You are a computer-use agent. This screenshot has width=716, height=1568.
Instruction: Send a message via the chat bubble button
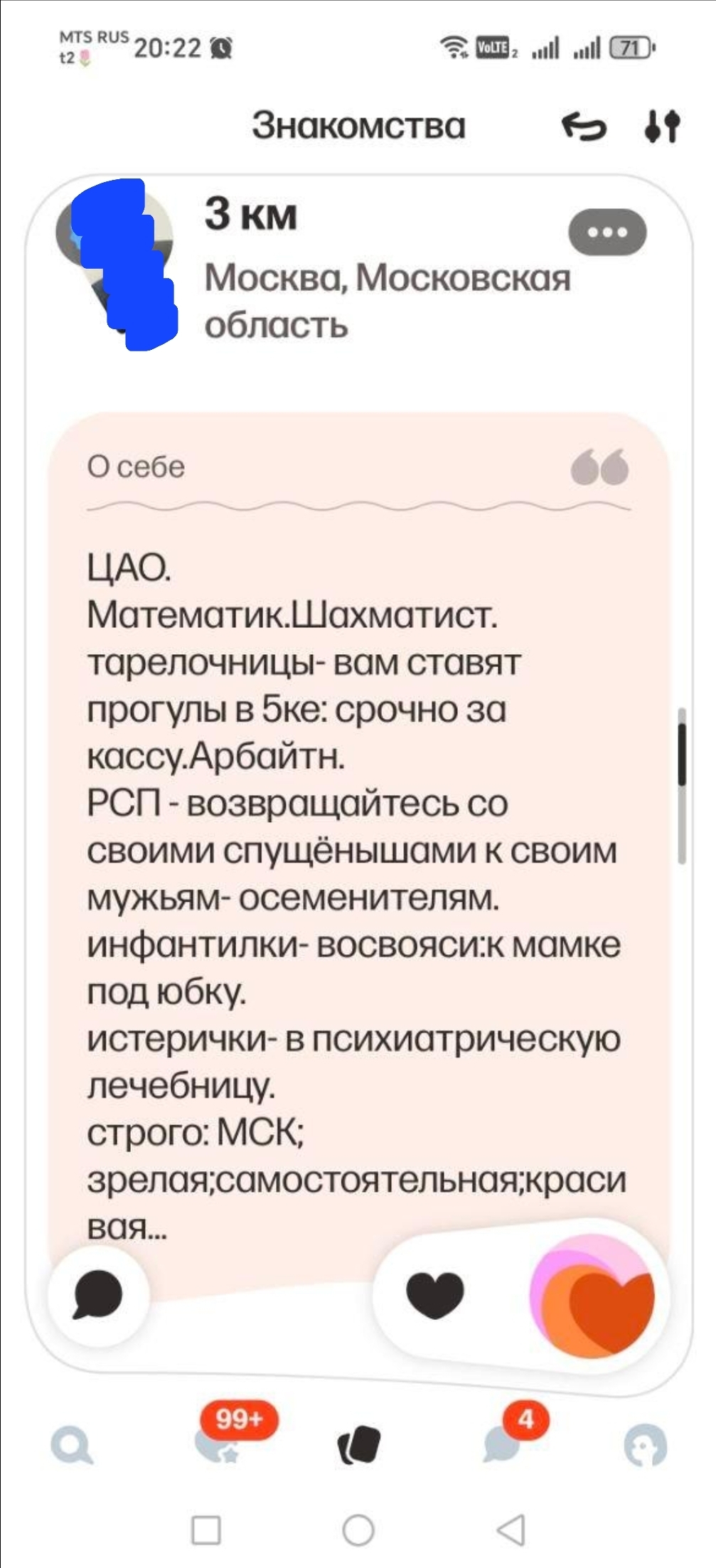coord(98,1294)
